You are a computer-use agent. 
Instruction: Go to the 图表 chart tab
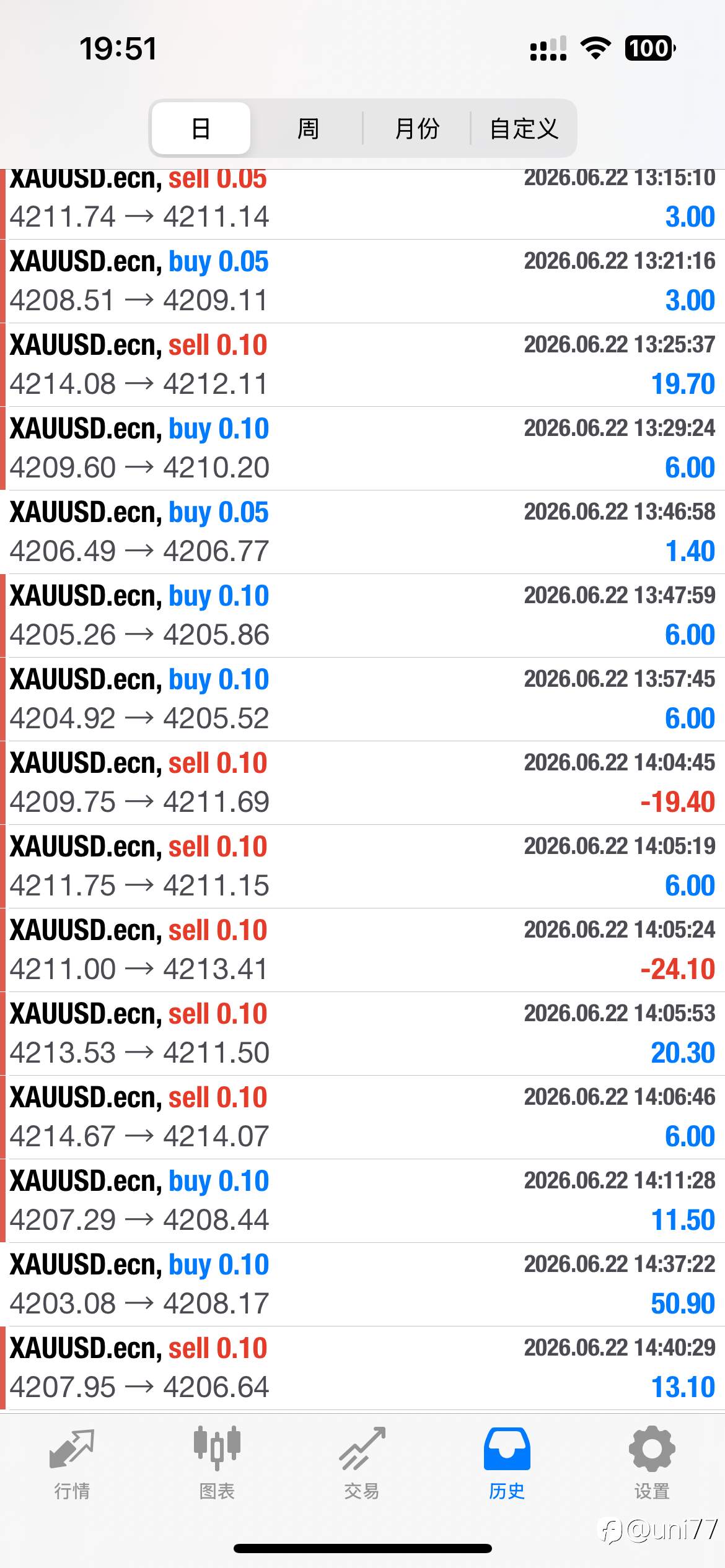(x=217, y=1464)
